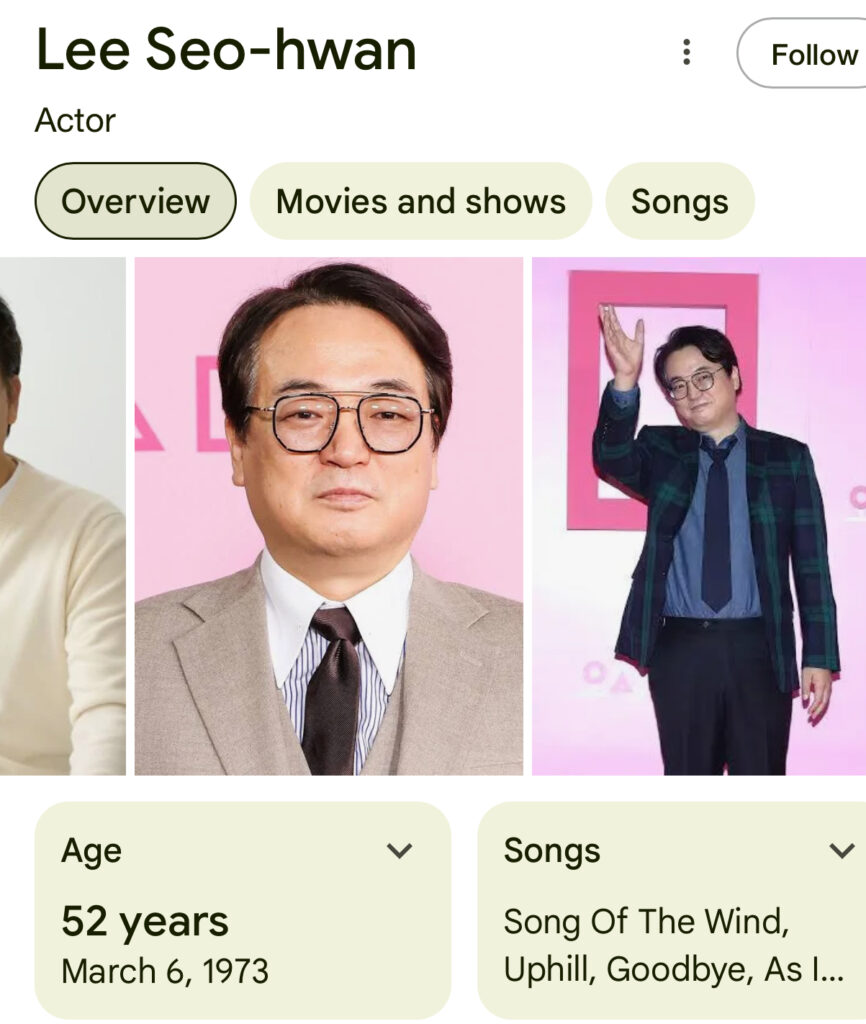Open the three-dot overflow menu

(x=686, y=52)
